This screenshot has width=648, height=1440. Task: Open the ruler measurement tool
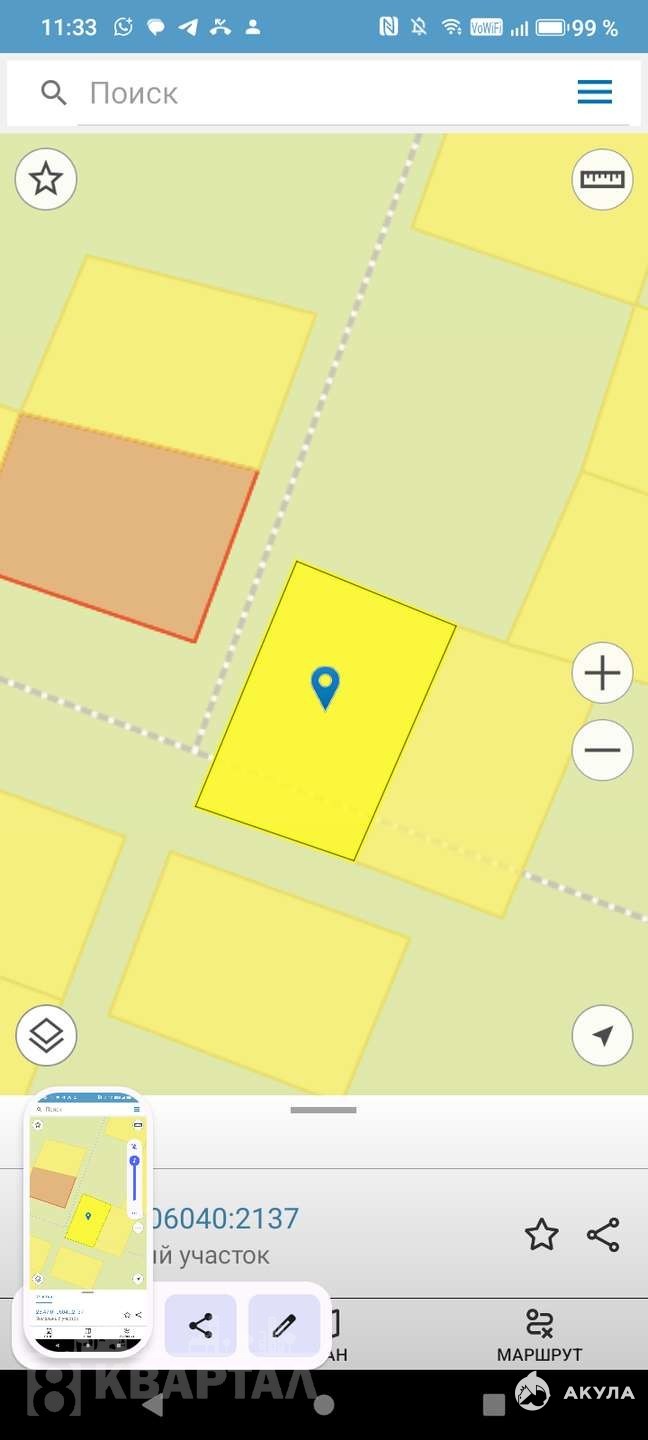point(602,180)
